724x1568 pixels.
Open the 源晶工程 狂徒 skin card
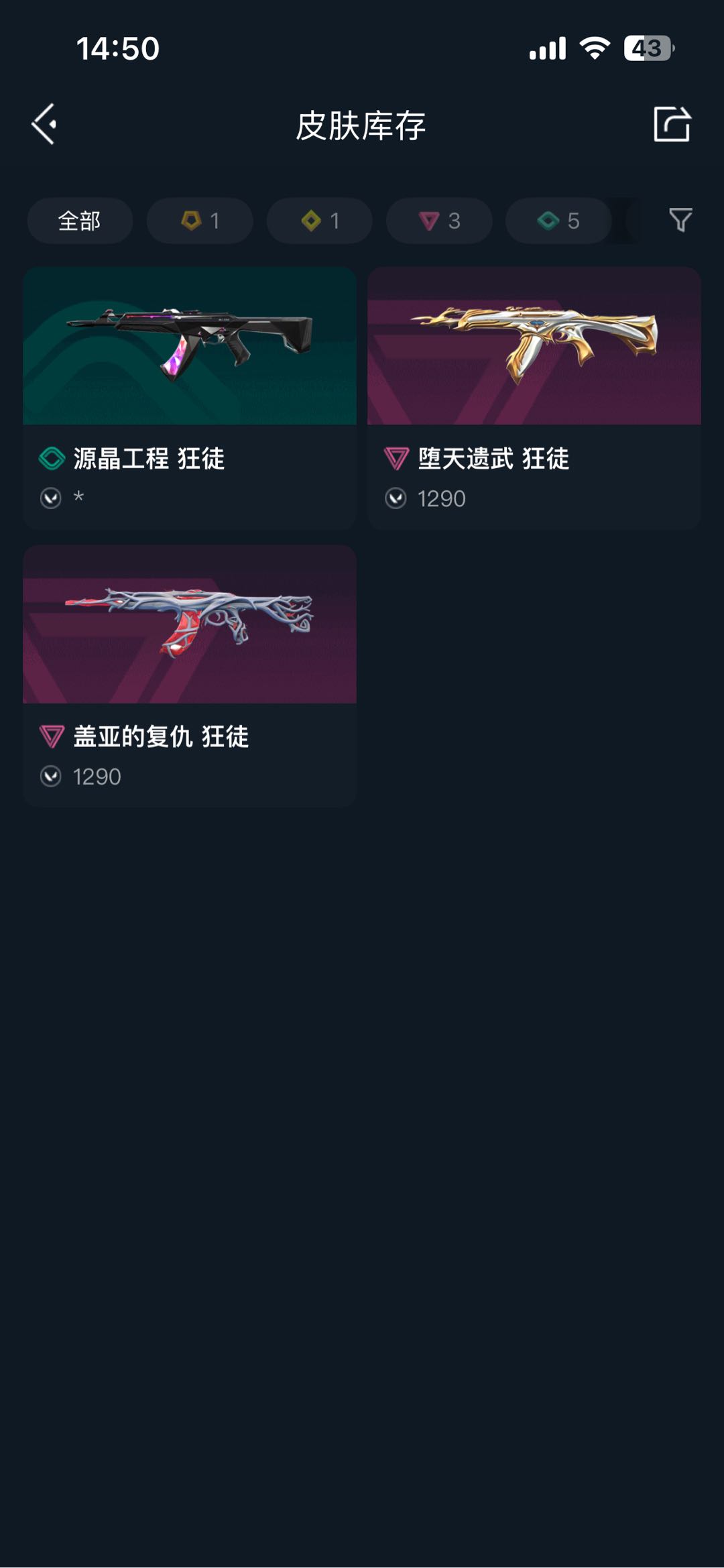point(190,398)
